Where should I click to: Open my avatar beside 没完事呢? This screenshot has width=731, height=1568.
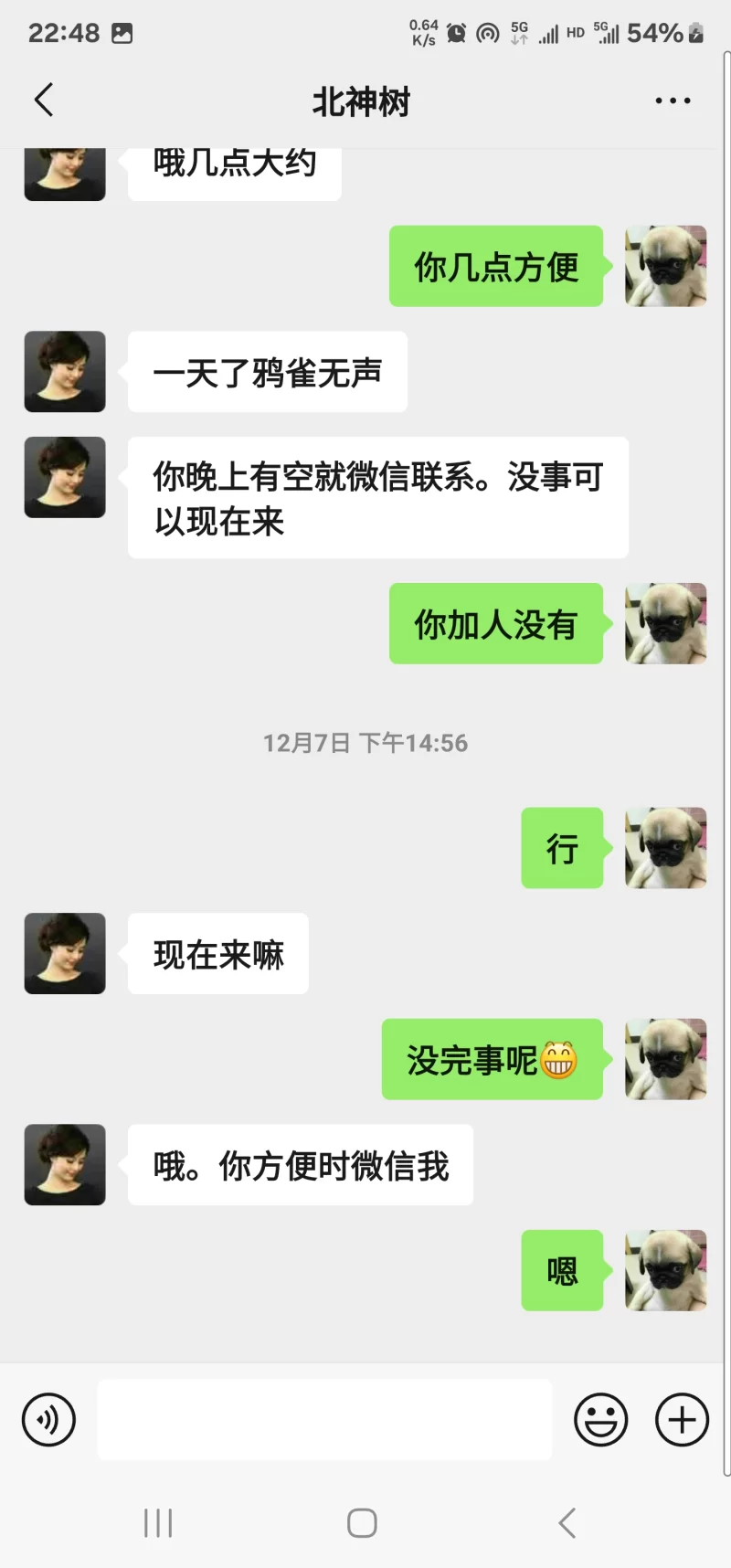pyautogui.click(x=665, y=1059)
